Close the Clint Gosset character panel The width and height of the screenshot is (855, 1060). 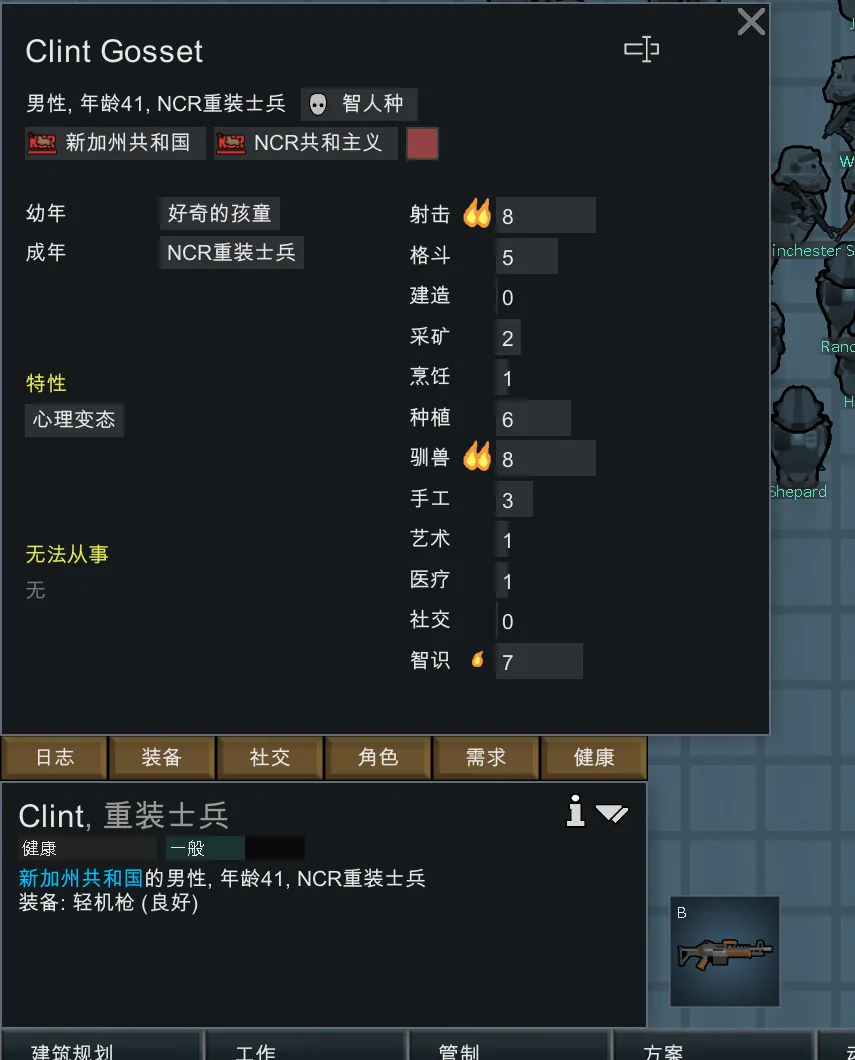pos(751,21)
